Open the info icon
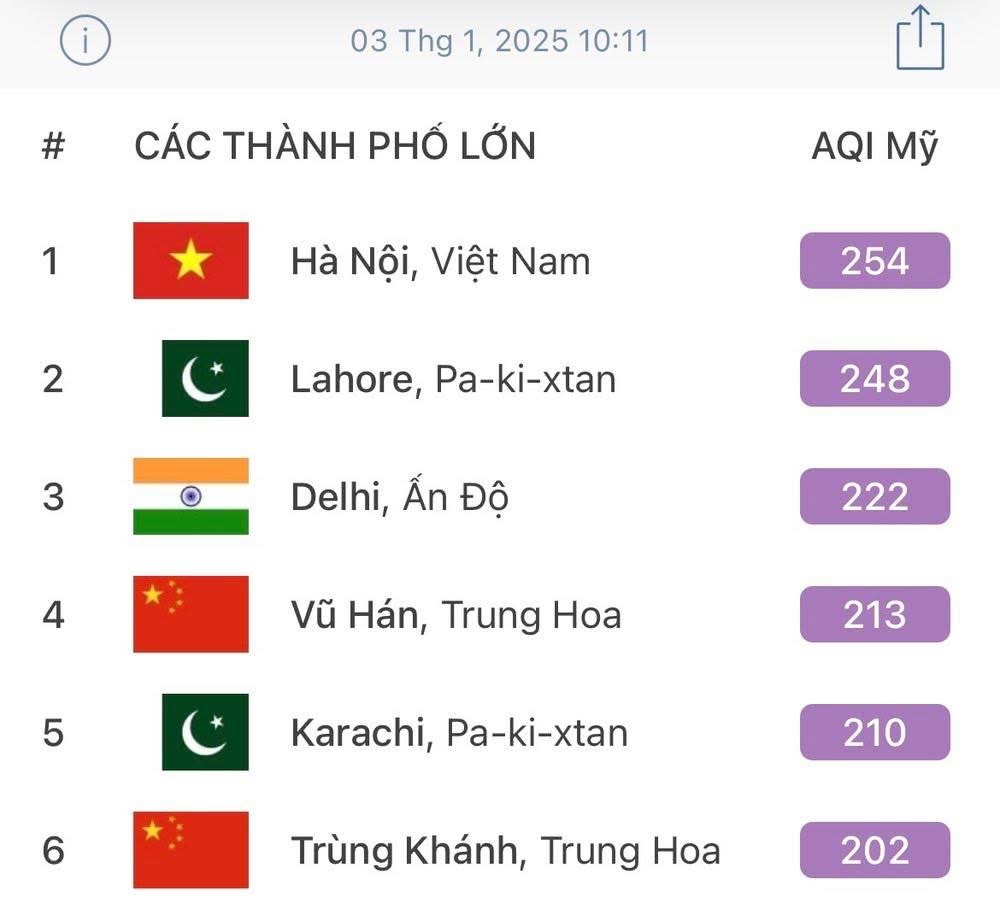The height and width of the screenshot is (909, 1000). coord(85,41)
